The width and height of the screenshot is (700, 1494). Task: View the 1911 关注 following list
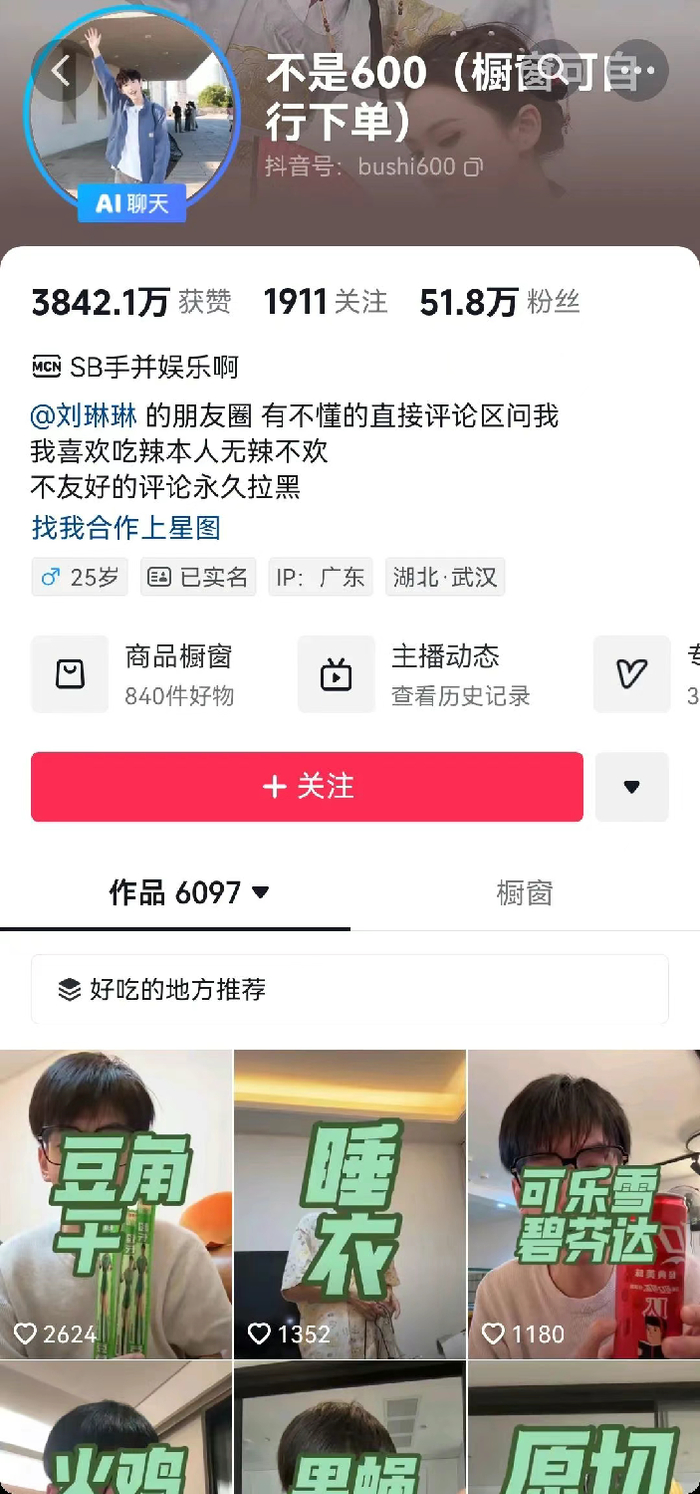(326, 302)
